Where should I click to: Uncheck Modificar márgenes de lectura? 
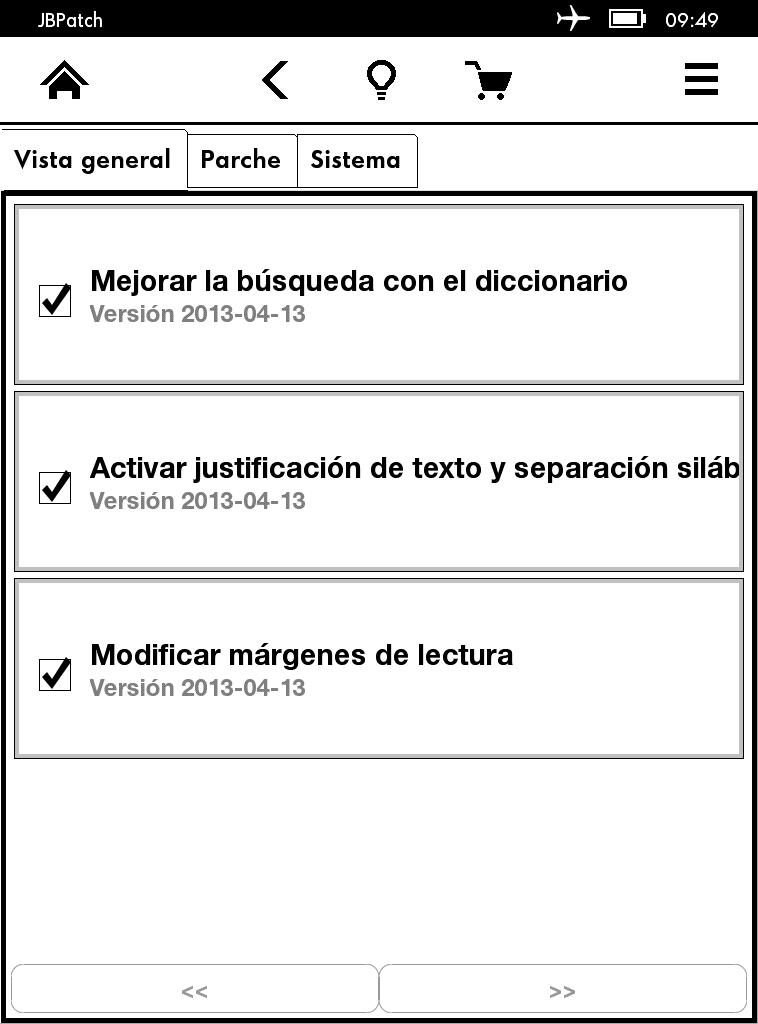tap(55, 673)
